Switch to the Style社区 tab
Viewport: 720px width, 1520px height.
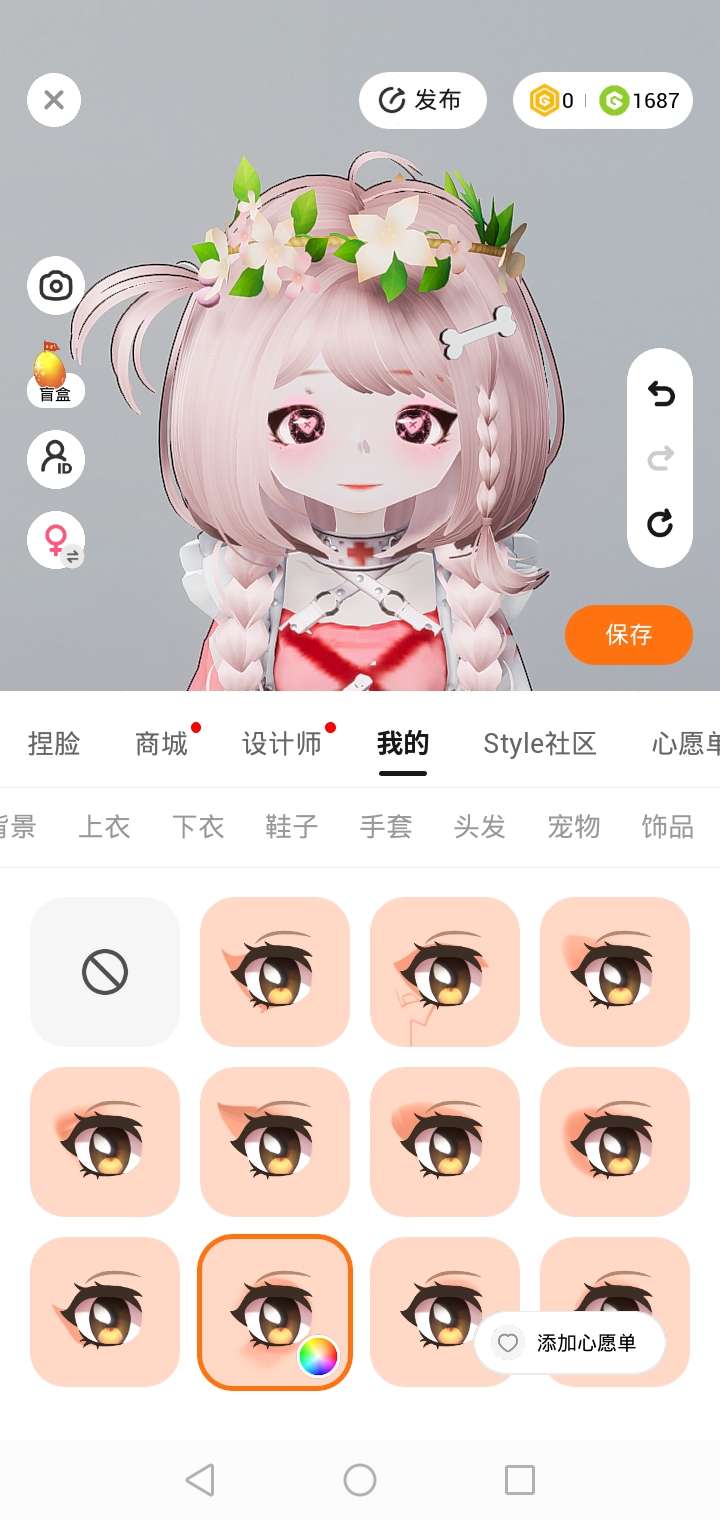540,744
